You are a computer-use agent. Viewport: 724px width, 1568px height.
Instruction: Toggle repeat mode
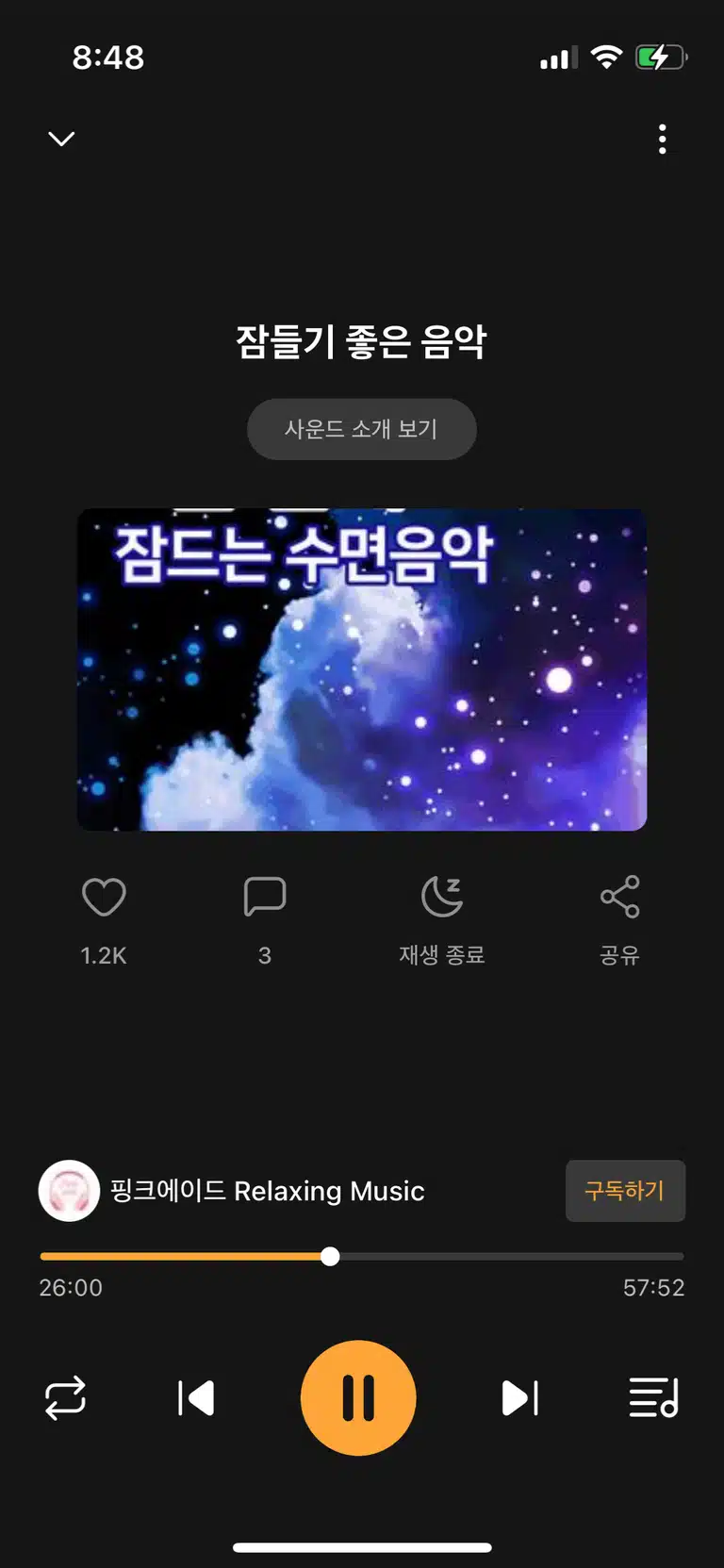point(65,1398)
